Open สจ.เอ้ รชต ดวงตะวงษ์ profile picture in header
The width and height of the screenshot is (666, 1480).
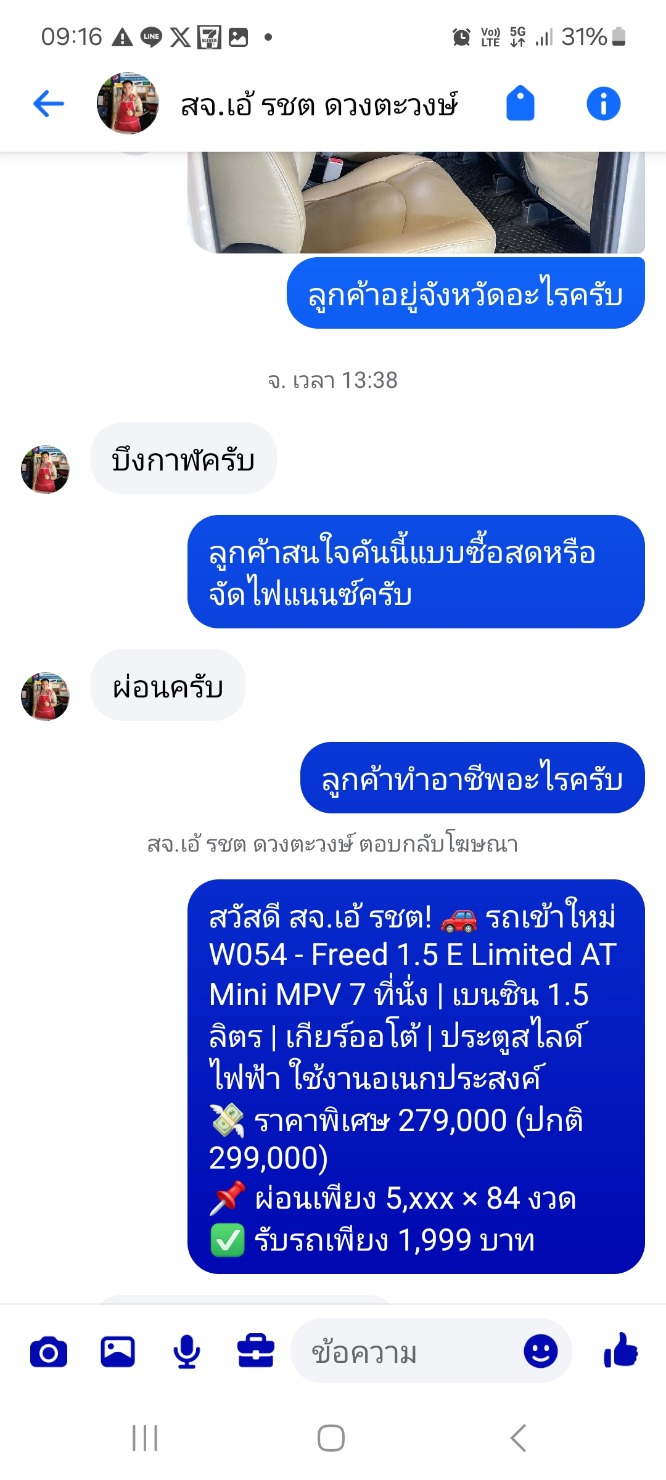pos(127,103)
